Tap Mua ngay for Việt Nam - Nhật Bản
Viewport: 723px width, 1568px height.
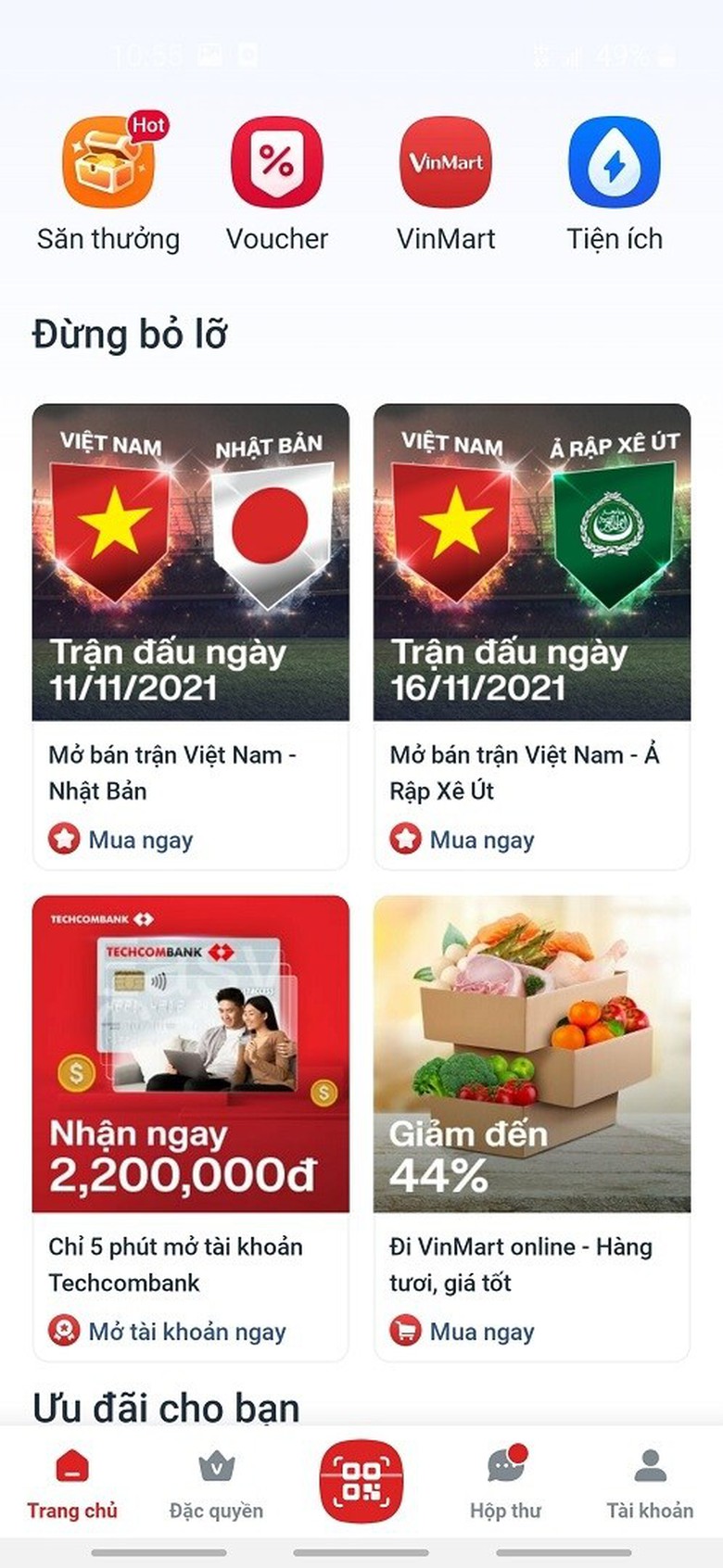pyautogui.click(x=139, y=840)
